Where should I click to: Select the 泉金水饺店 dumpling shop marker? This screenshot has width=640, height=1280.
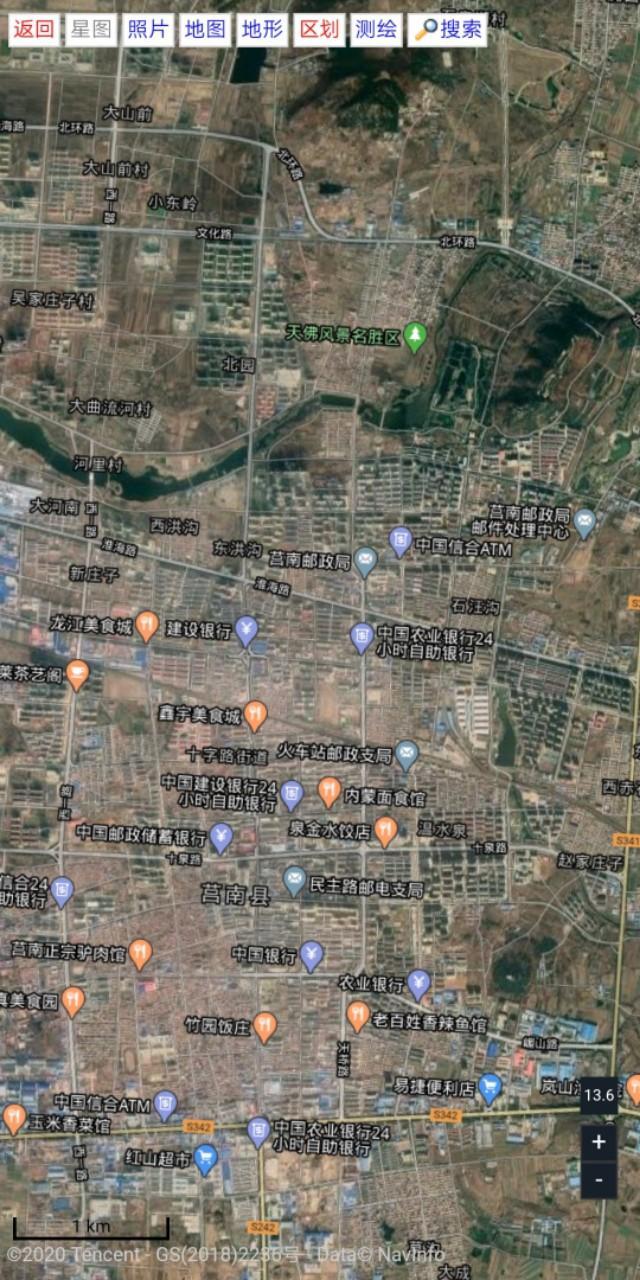[386, 830]
